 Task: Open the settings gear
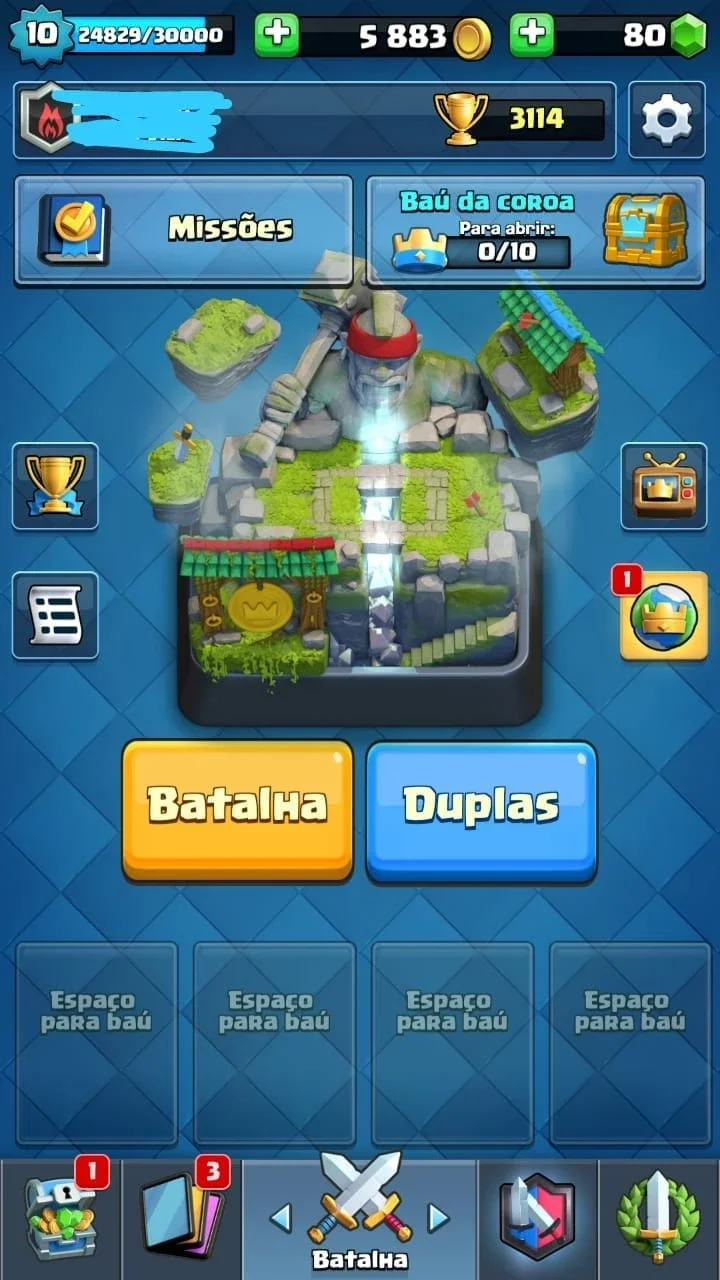pos(666,120)
